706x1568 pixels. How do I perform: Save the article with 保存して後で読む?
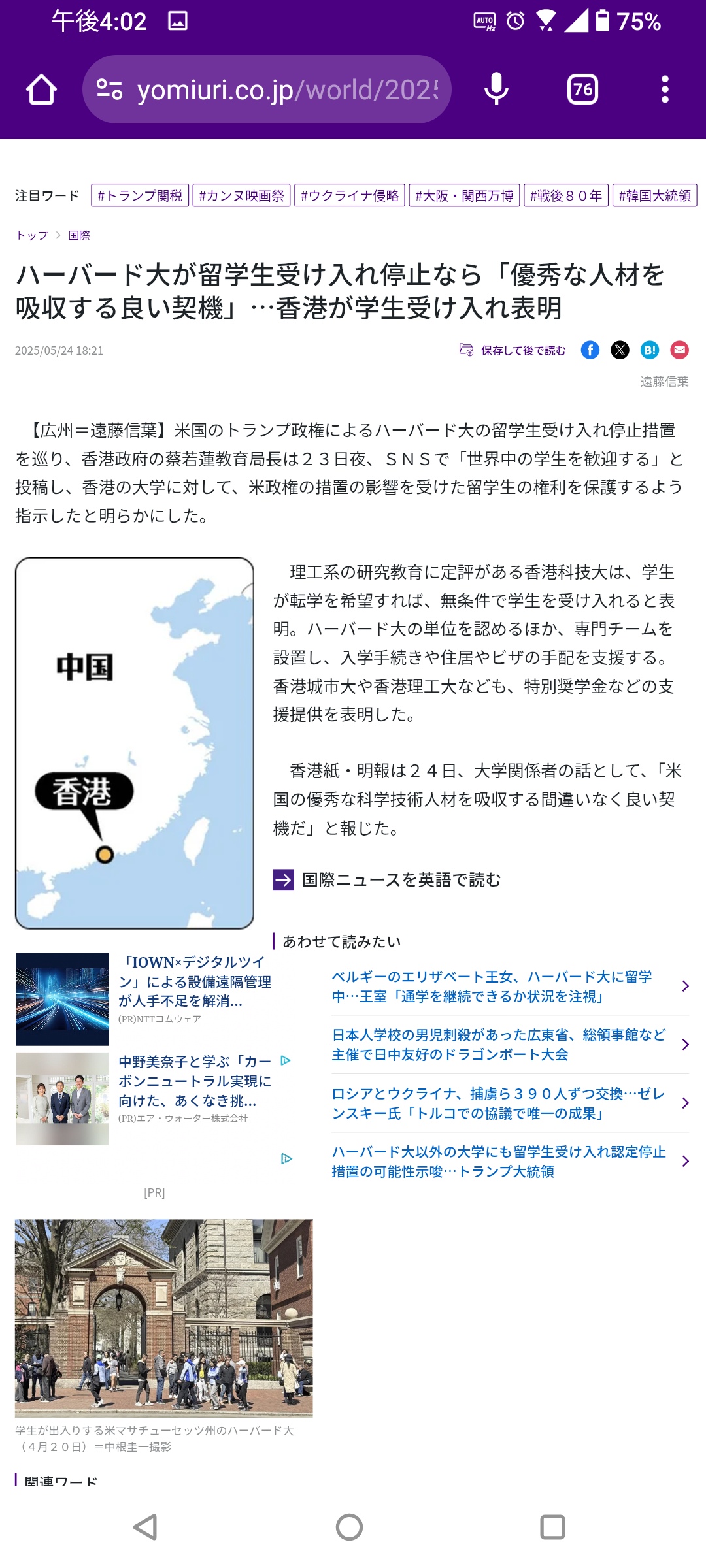(x=513, y=350)
